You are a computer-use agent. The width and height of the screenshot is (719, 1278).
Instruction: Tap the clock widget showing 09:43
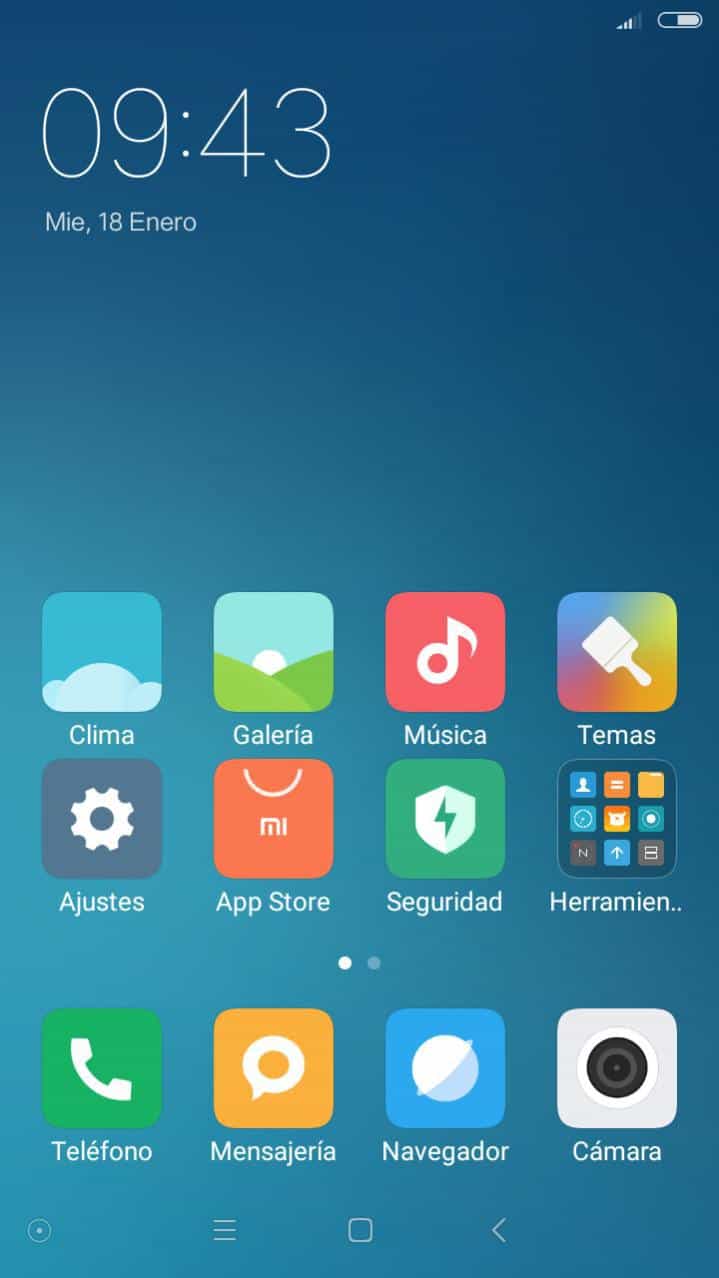pos(186,134)
